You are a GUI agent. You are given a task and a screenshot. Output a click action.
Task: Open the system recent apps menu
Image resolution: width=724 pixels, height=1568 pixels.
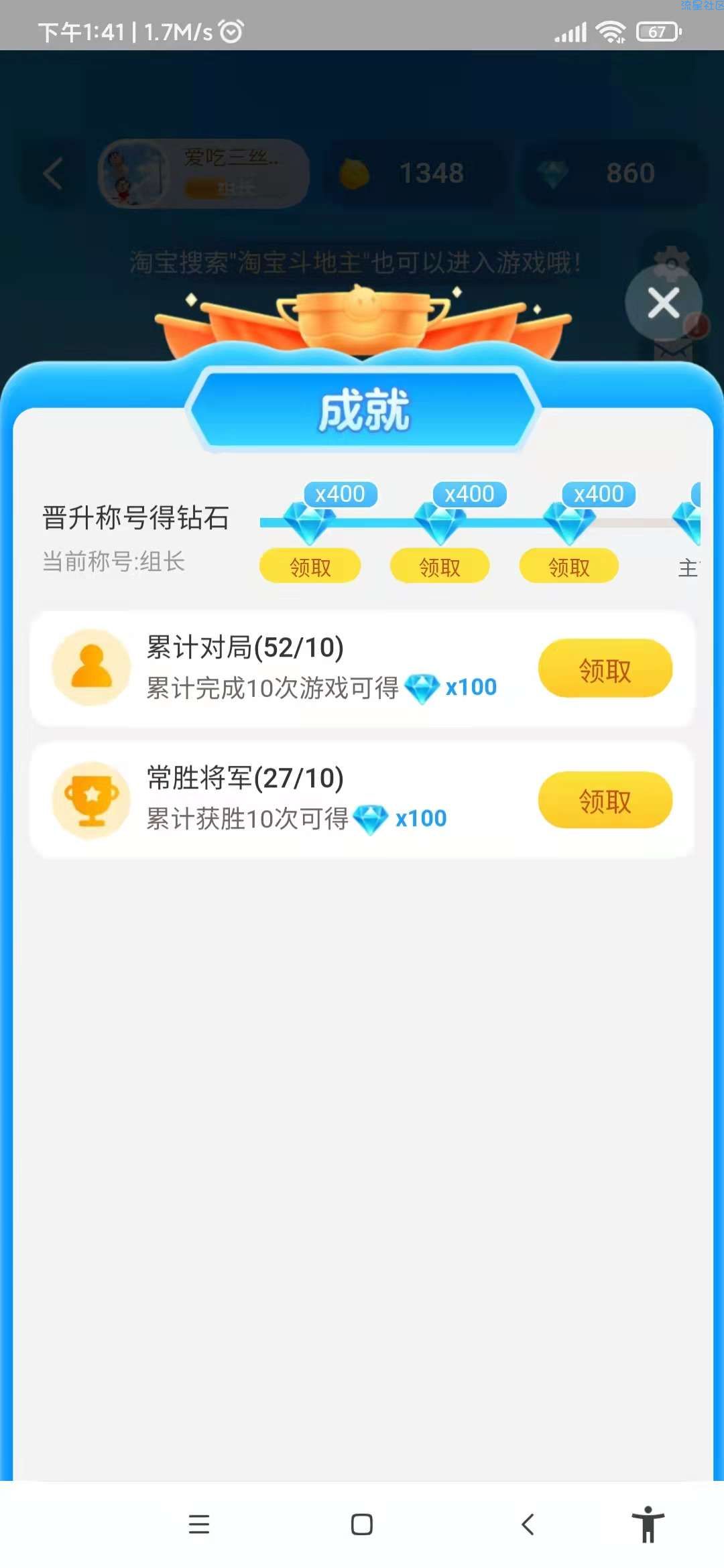pyautogui.click(x=199, y=1524)
